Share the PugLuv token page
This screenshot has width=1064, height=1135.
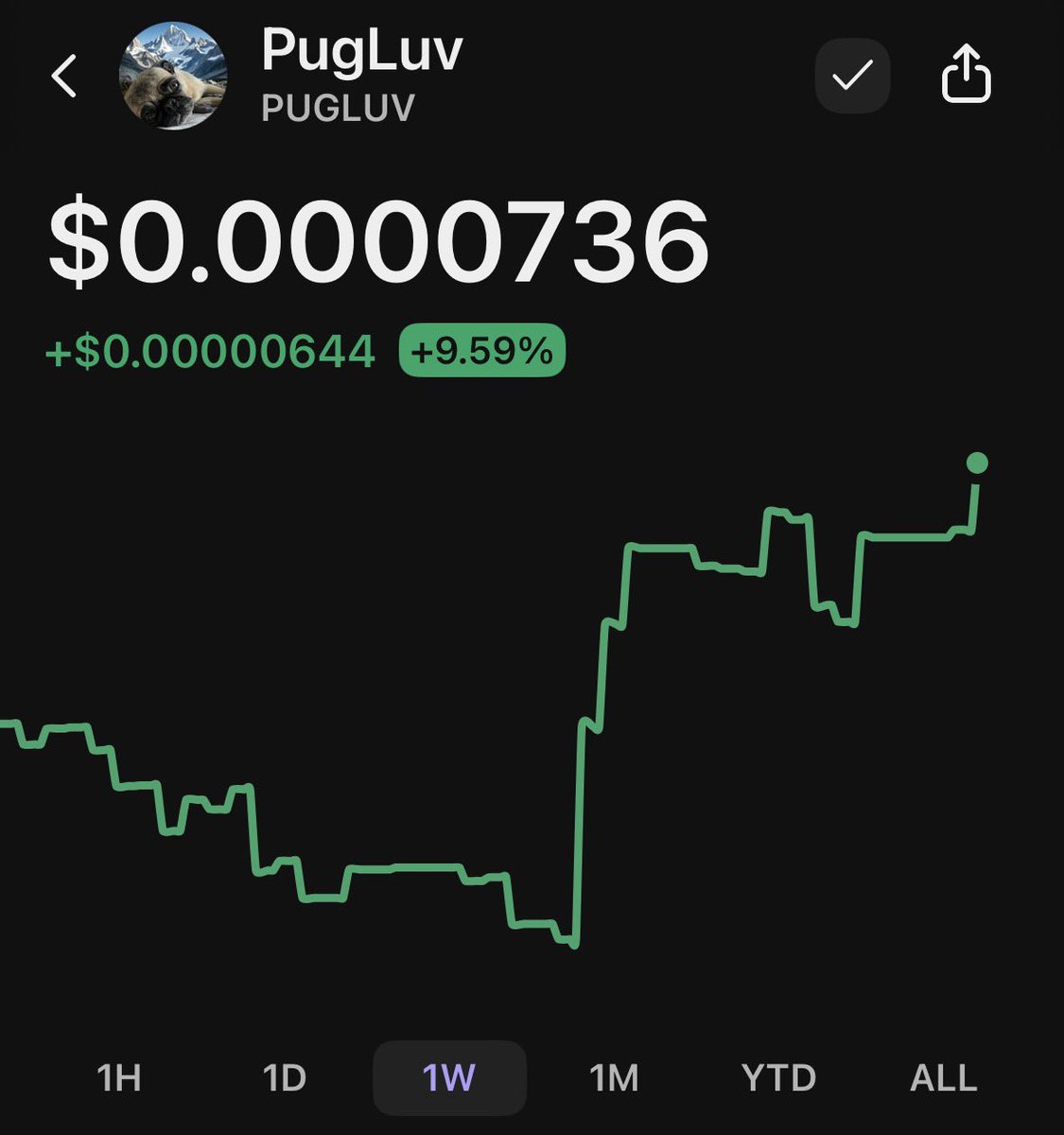point(966,75)
